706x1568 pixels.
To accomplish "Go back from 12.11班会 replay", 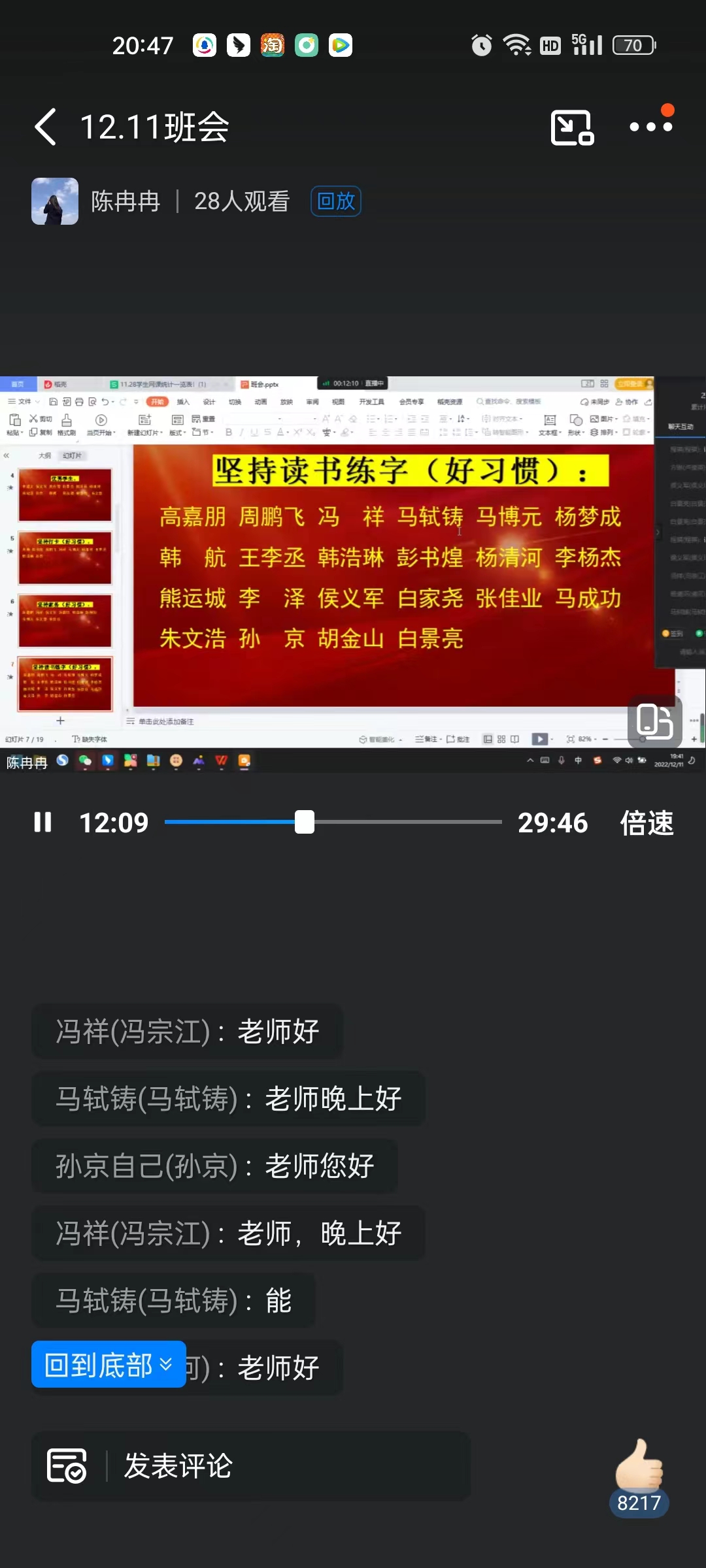I will 45,127.
